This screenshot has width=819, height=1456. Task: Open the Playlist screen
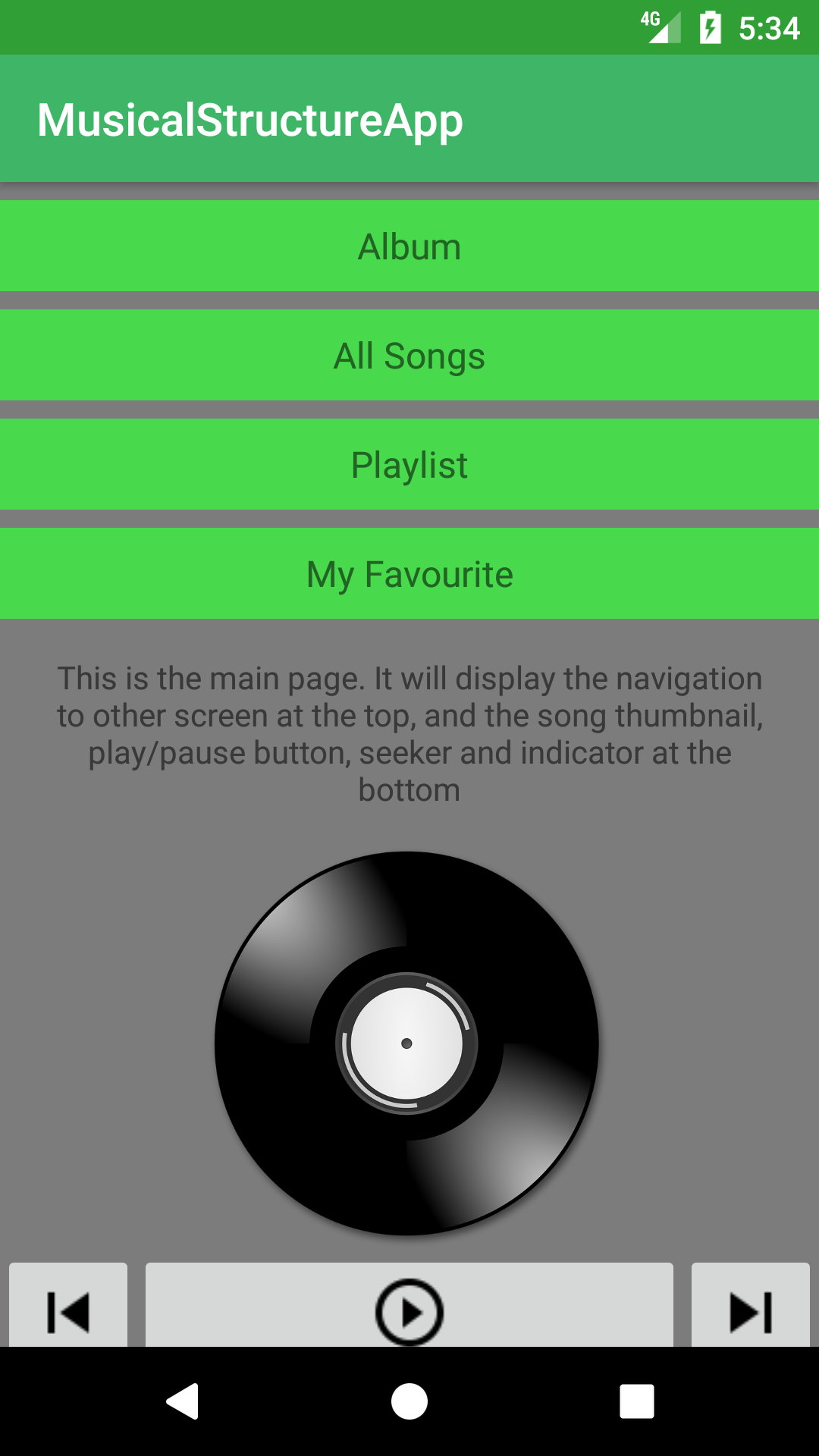point(409,464)
